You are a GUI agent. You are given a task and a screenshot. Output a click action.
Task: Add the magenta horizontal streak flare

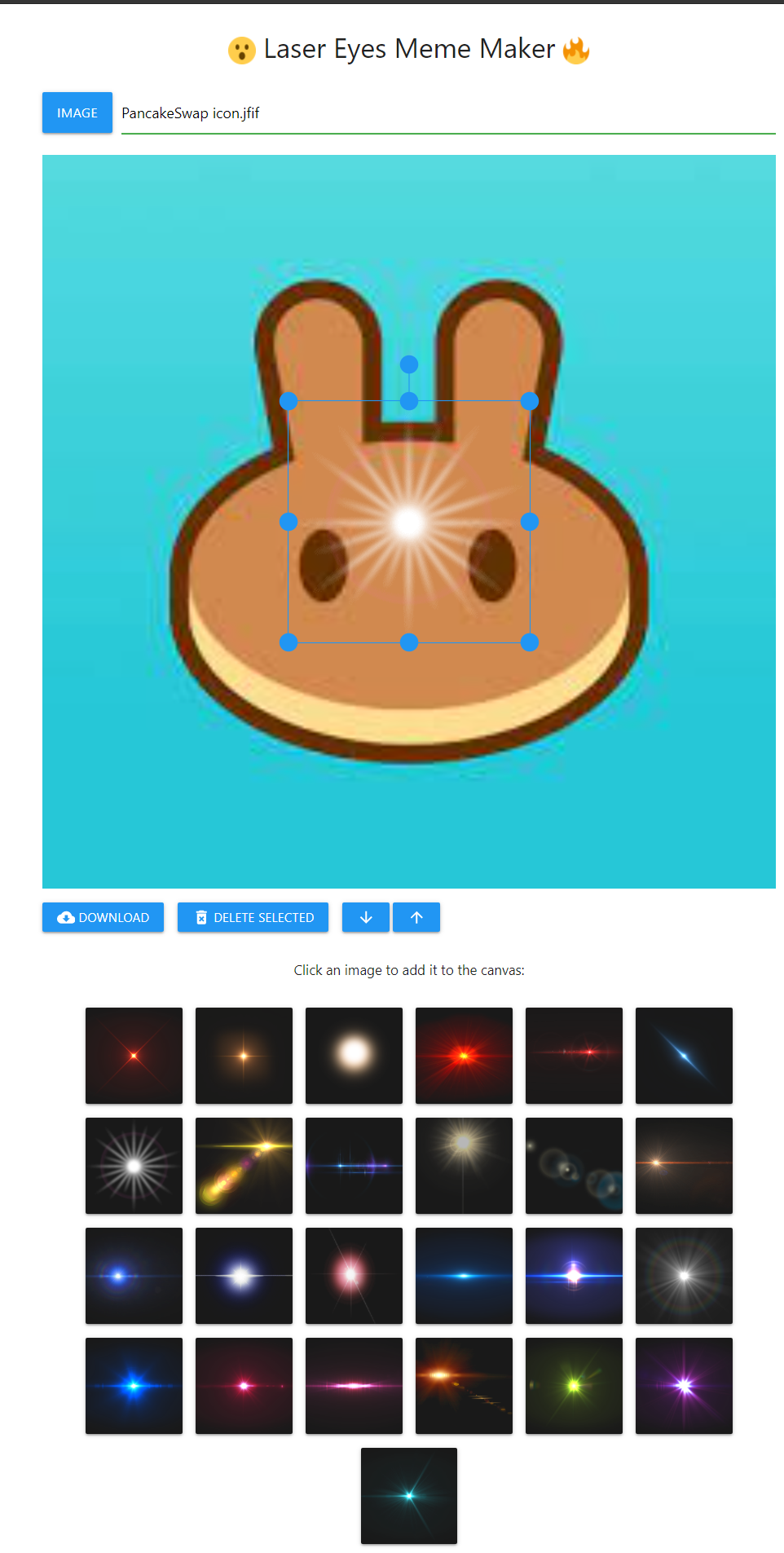click(x=354, y=1386)
